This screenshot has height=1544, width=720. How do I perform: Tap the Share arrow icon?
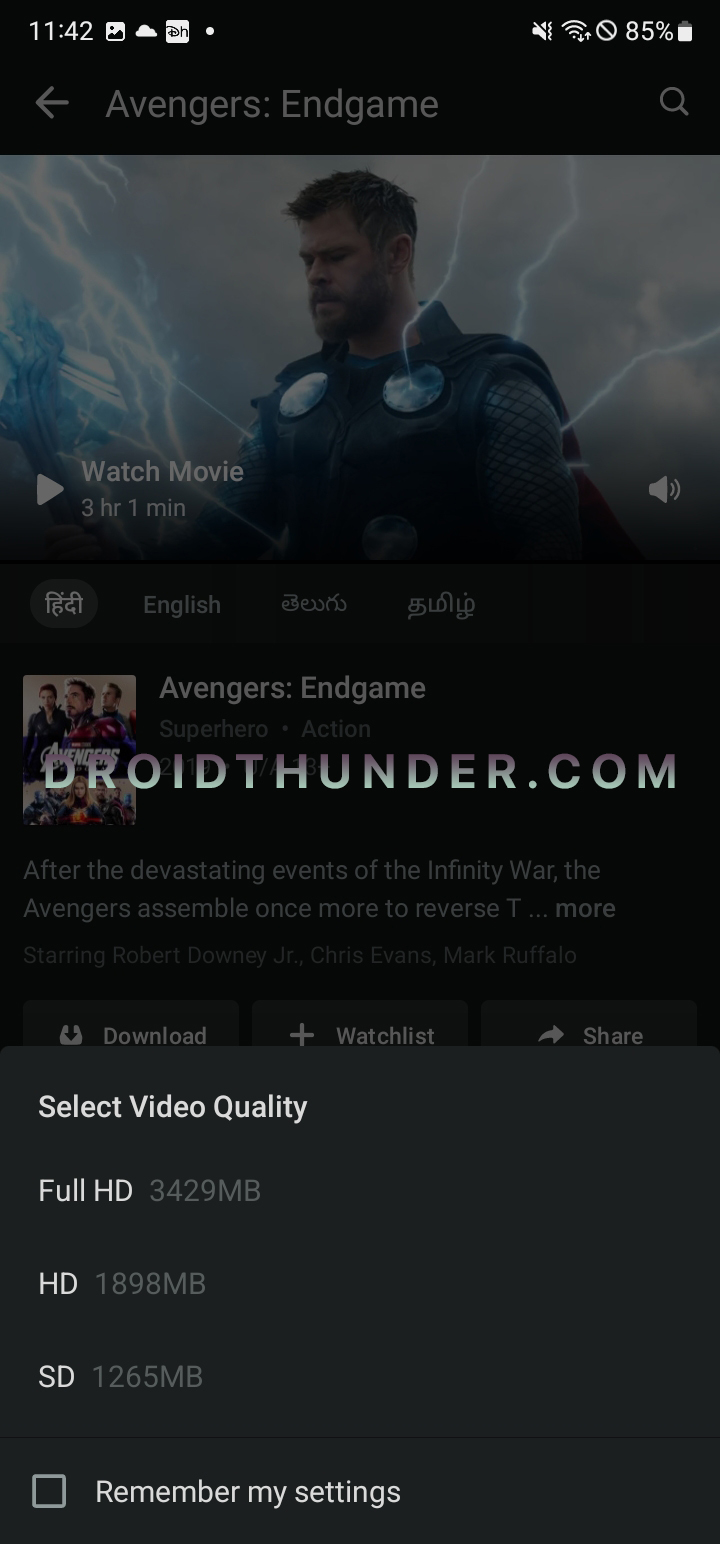coord(549,1035)
